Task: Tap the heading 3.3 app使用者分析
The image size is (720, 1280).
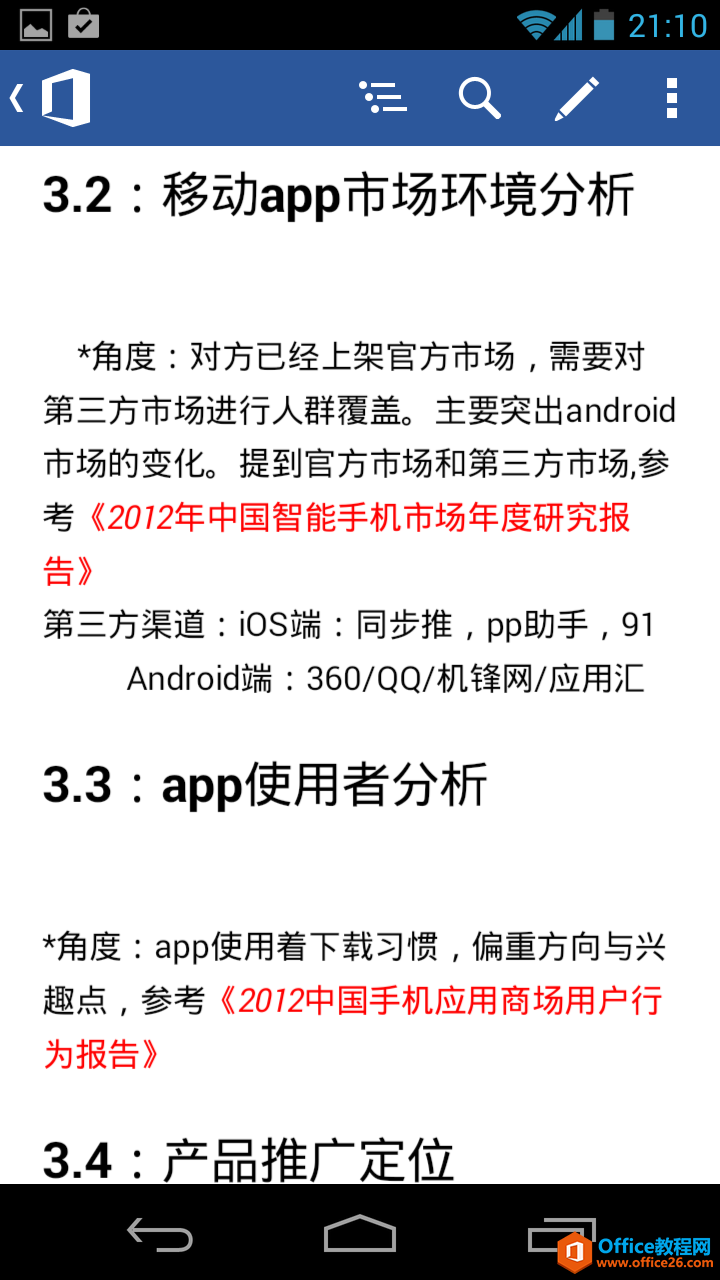Action: tap(265, 784)
